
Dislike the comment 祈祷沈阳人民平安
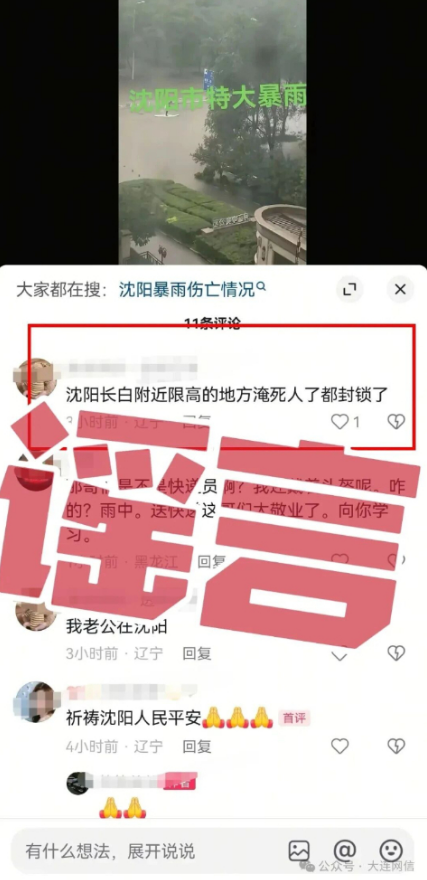pyautogui.click(x=396, y=746)
